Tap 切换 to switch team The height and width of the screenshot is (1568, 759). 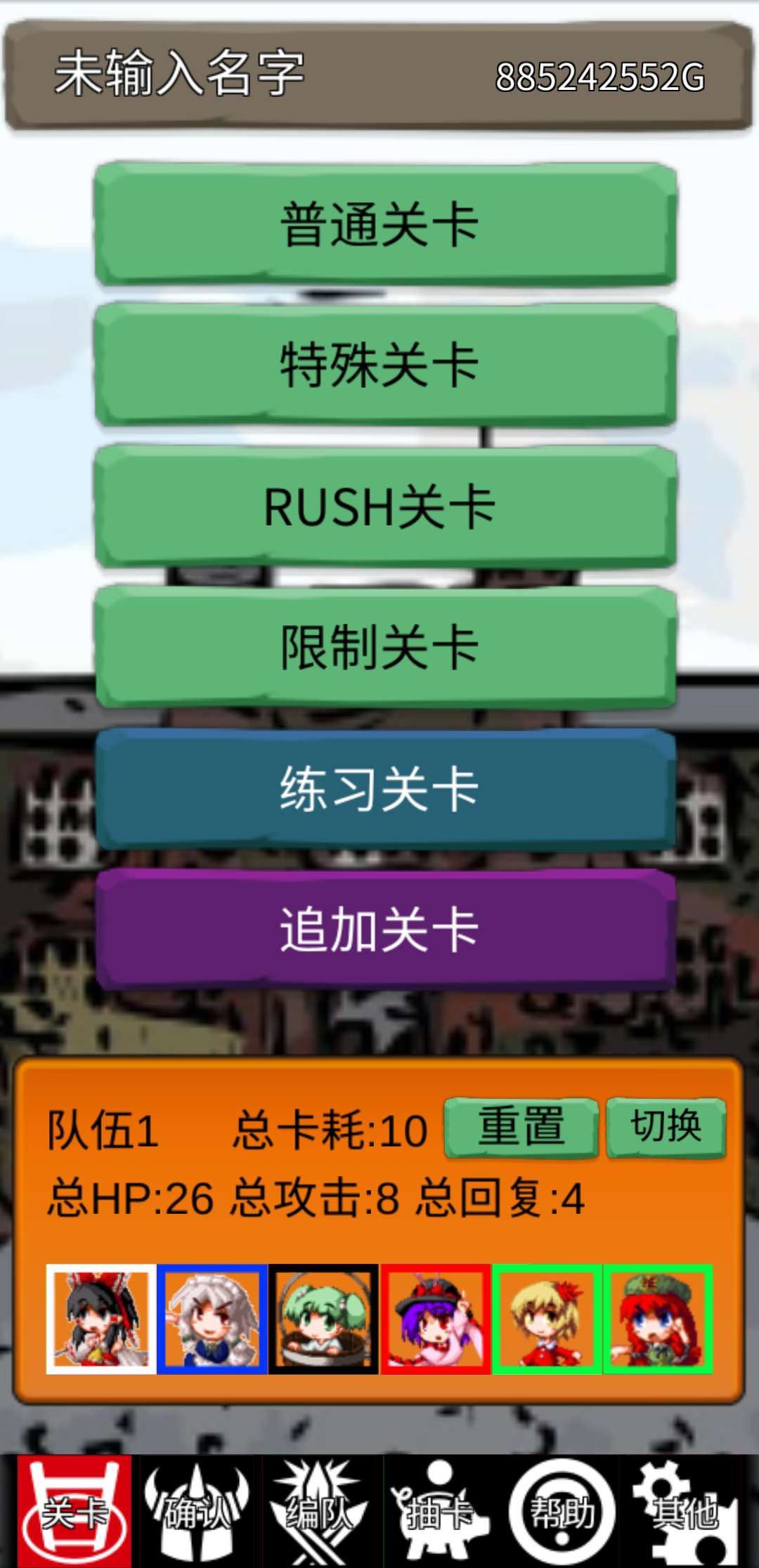[666, 1127]
